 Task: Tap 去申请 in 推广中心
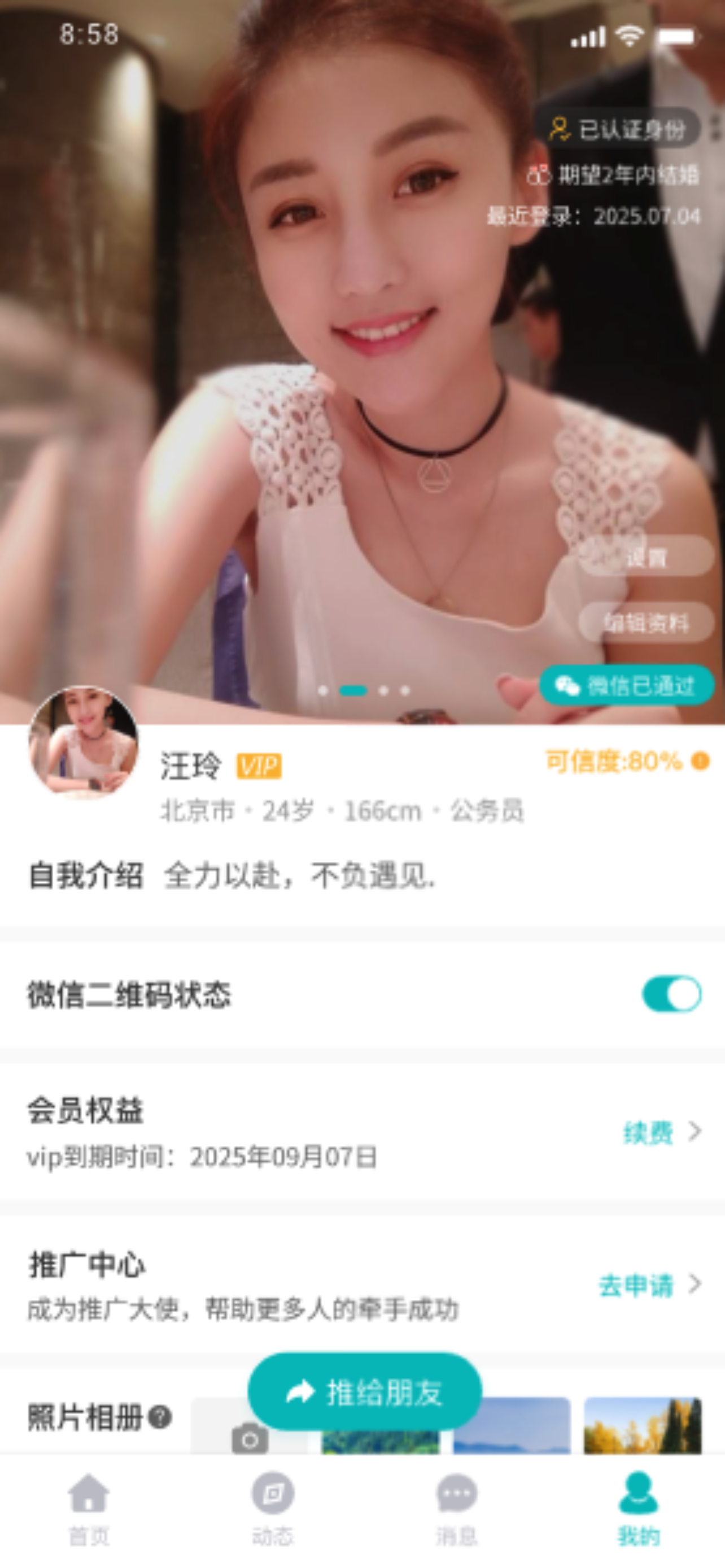point(648,1285)
